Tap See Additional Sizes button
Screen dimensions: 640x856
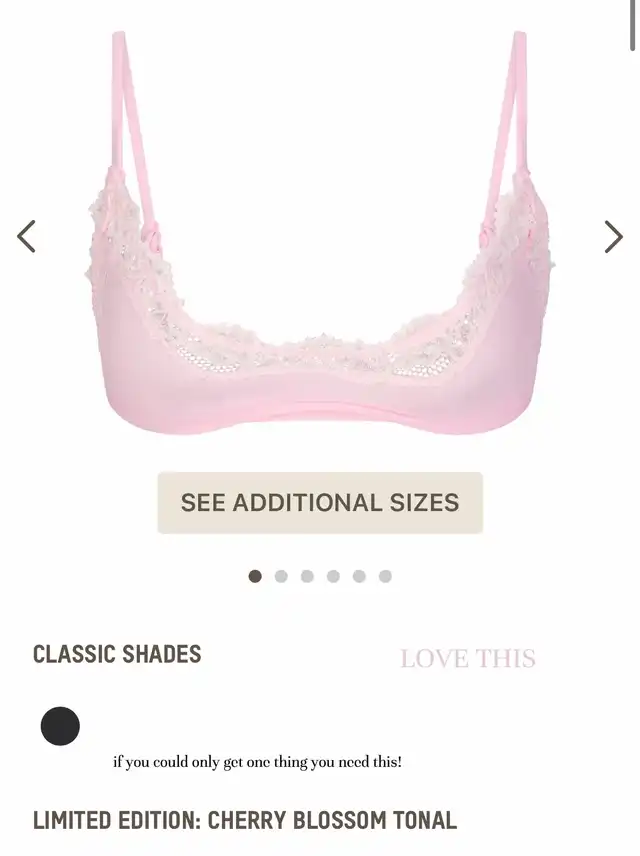[x=320, y=502]
